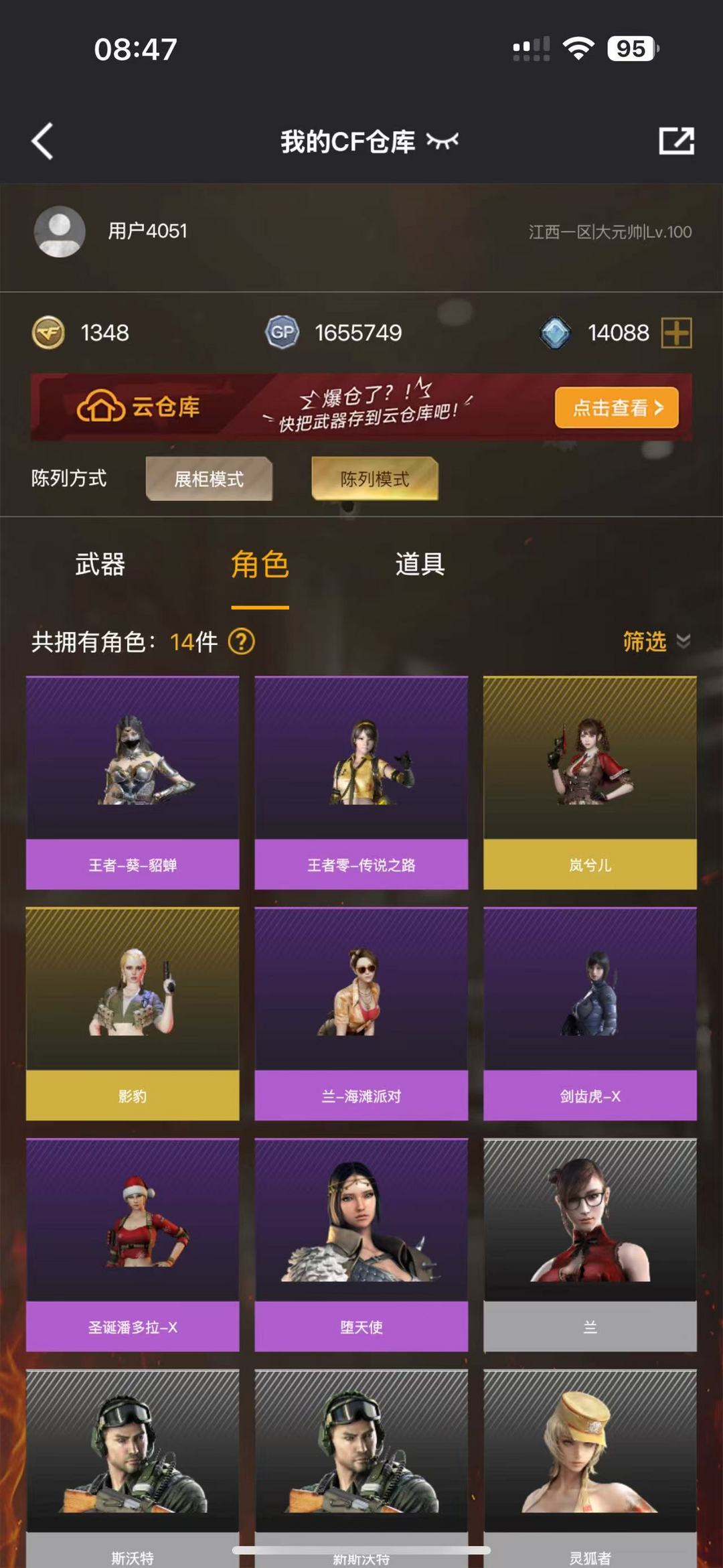Select 陈列模式 display mode

click(x=375, y=479)
